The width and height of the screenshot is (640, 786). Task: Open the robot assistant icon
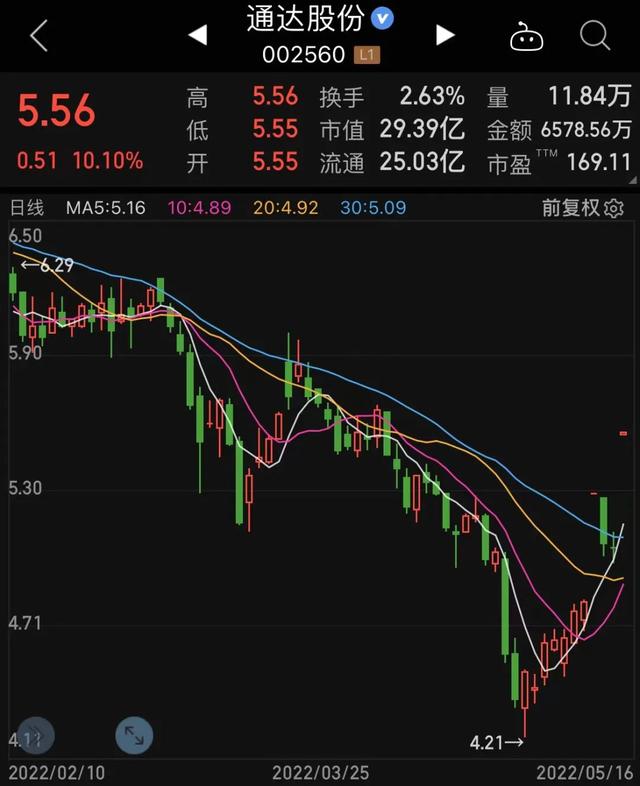[x=525, y=37]
